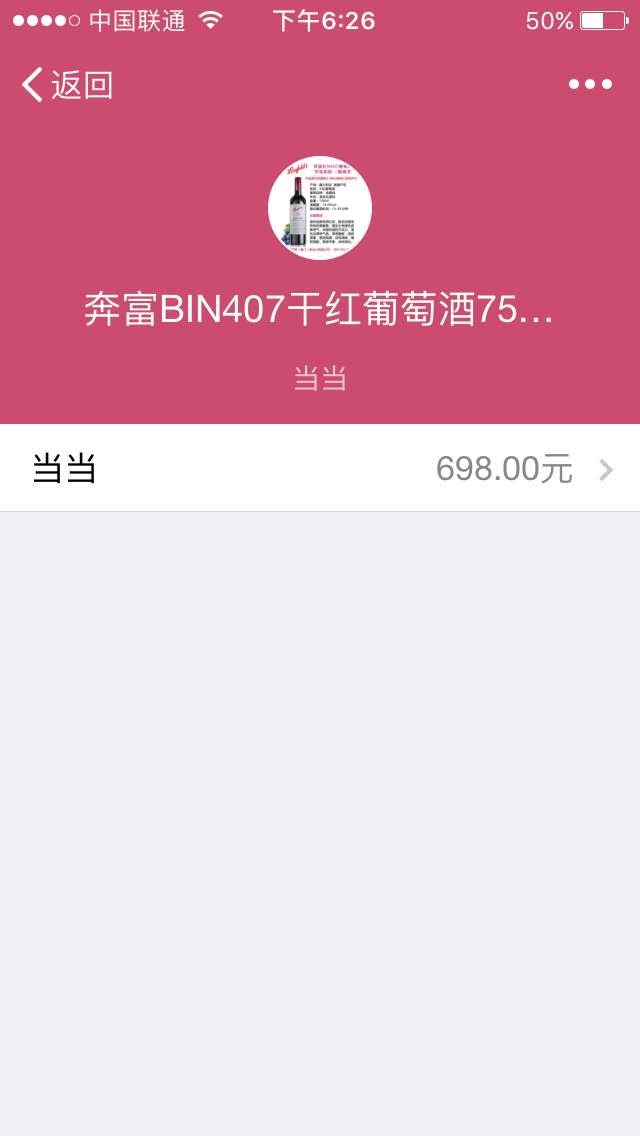Tap the round wine product image
Screen dimensions: 640x1136
click(x=320, y=208)
